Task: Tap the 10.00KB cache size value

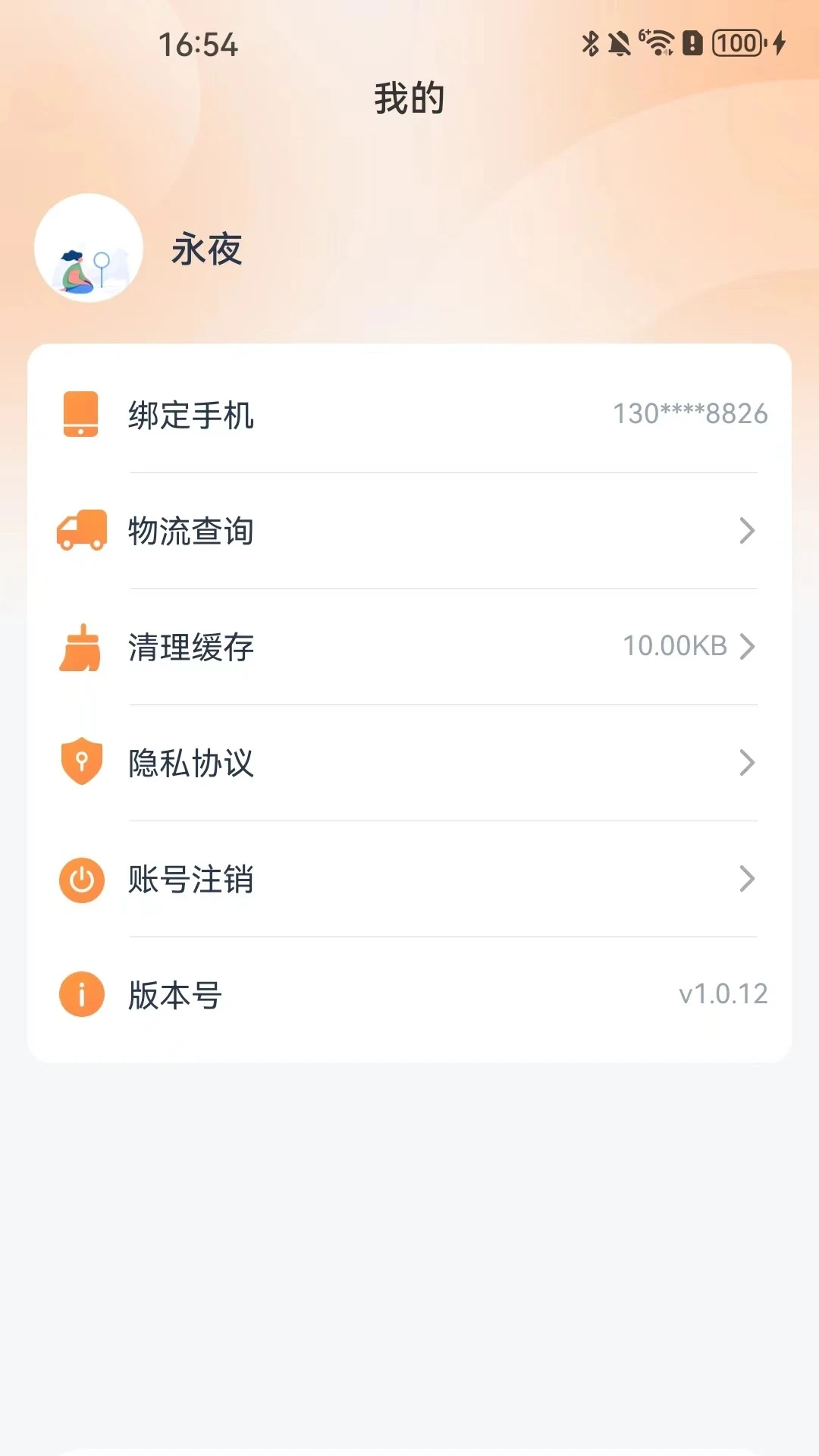Action: pyautogui.click(x=673, y=647)
